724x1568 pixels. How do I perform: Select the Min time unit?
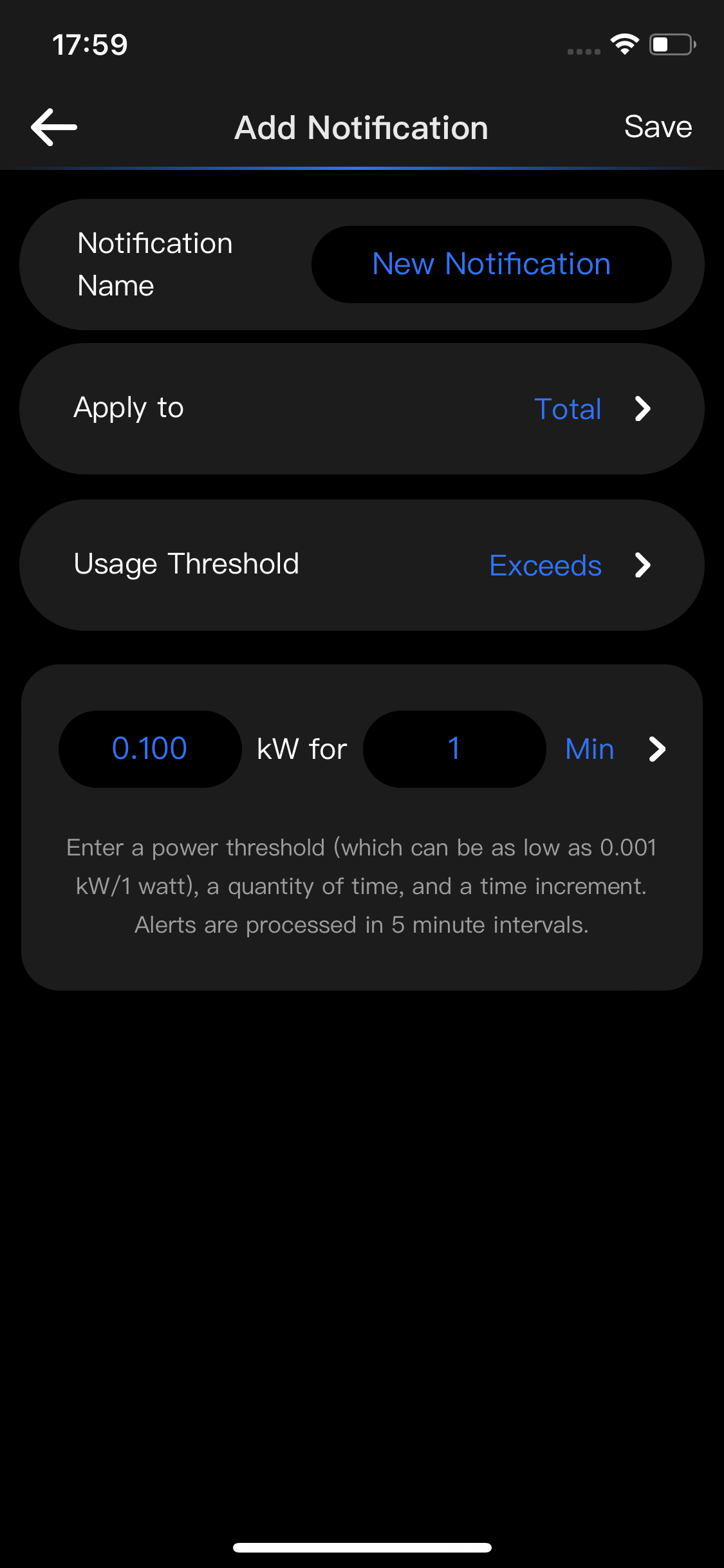[x=613, y=749]
